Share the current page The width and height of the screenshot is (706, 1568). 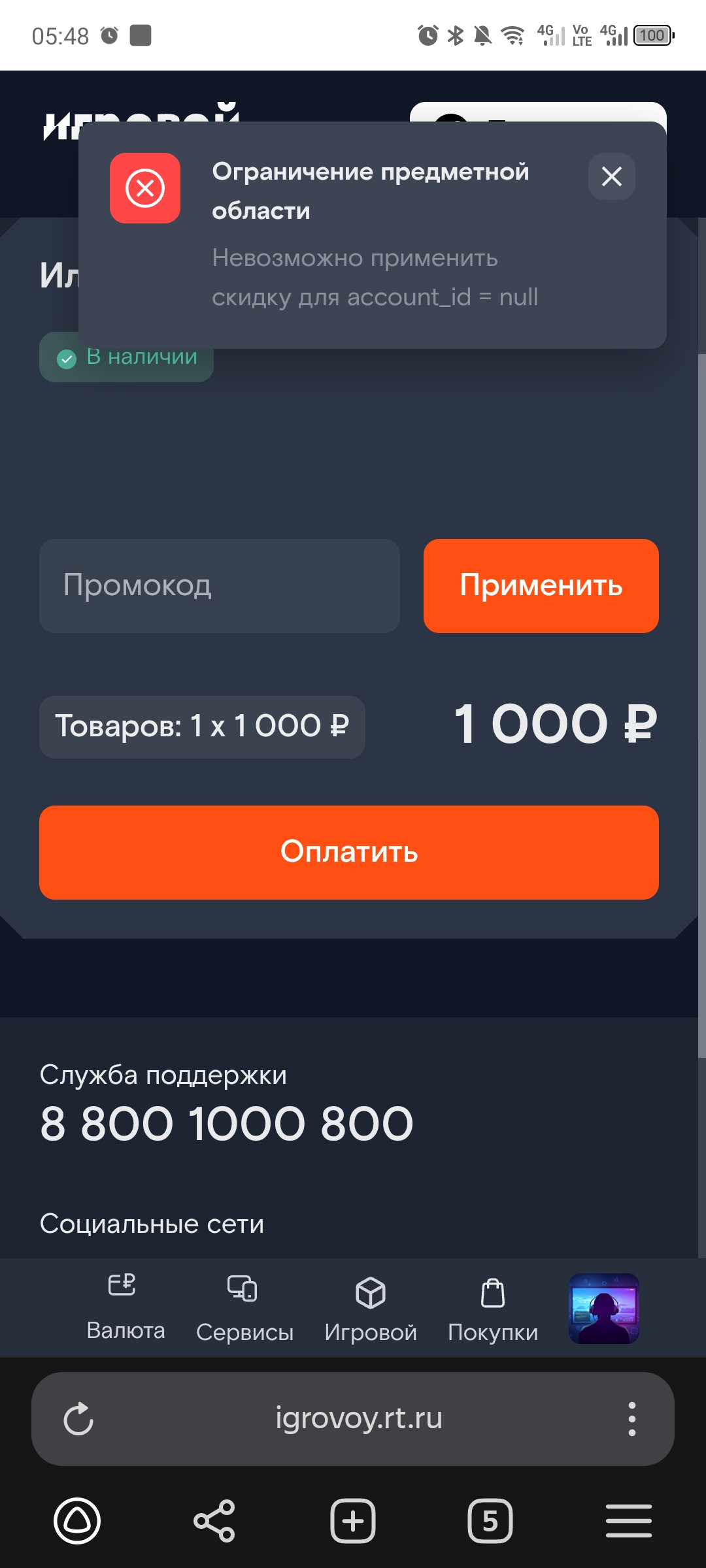214,1521
